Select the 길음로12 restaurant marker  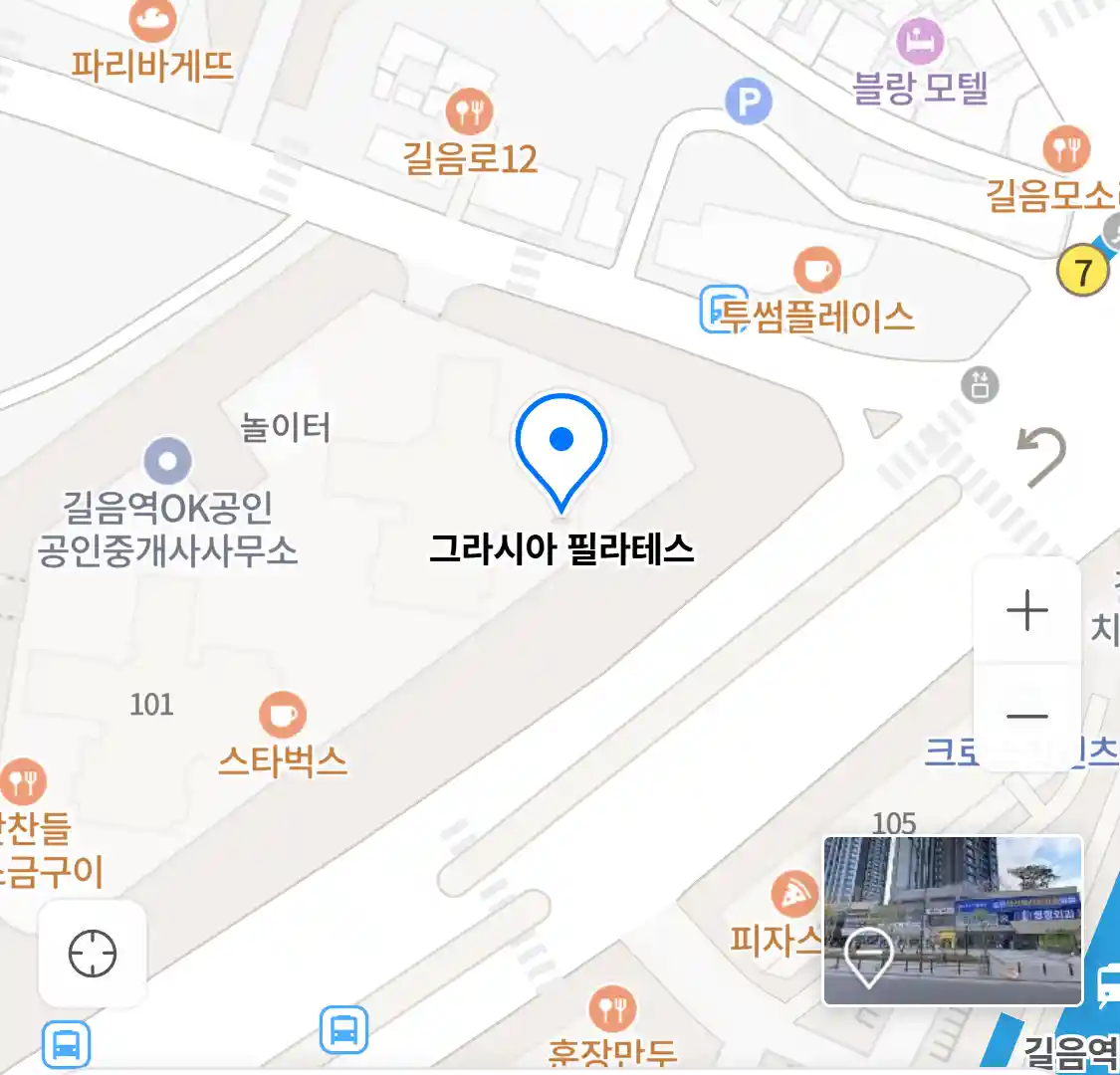click(x=469, y=110)
